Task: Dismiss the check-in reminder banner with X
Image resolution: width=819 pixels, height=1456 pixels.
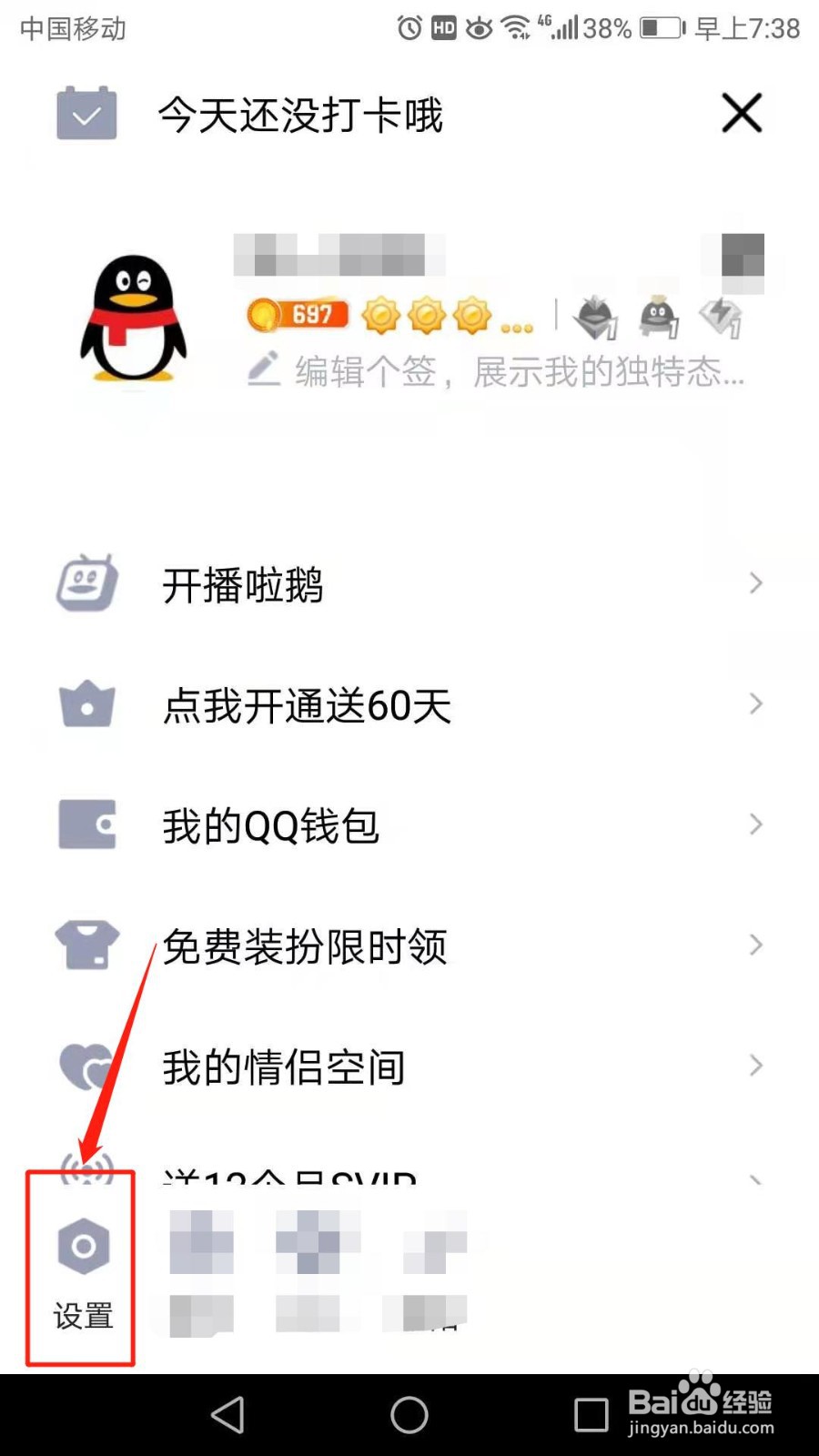Action: click(x=741, y=113)
